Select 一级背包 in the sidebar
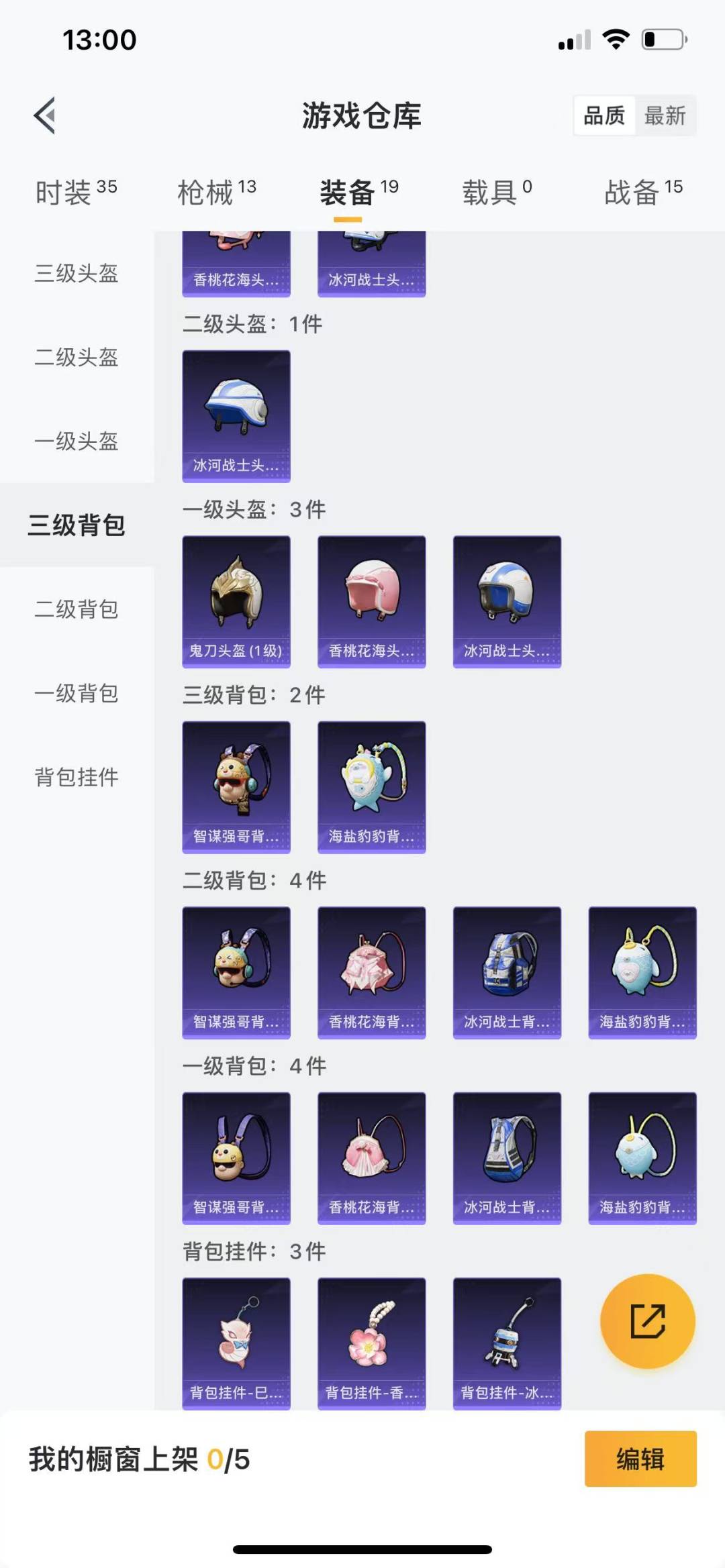The image size is (725, 1568). click(77, 693)
